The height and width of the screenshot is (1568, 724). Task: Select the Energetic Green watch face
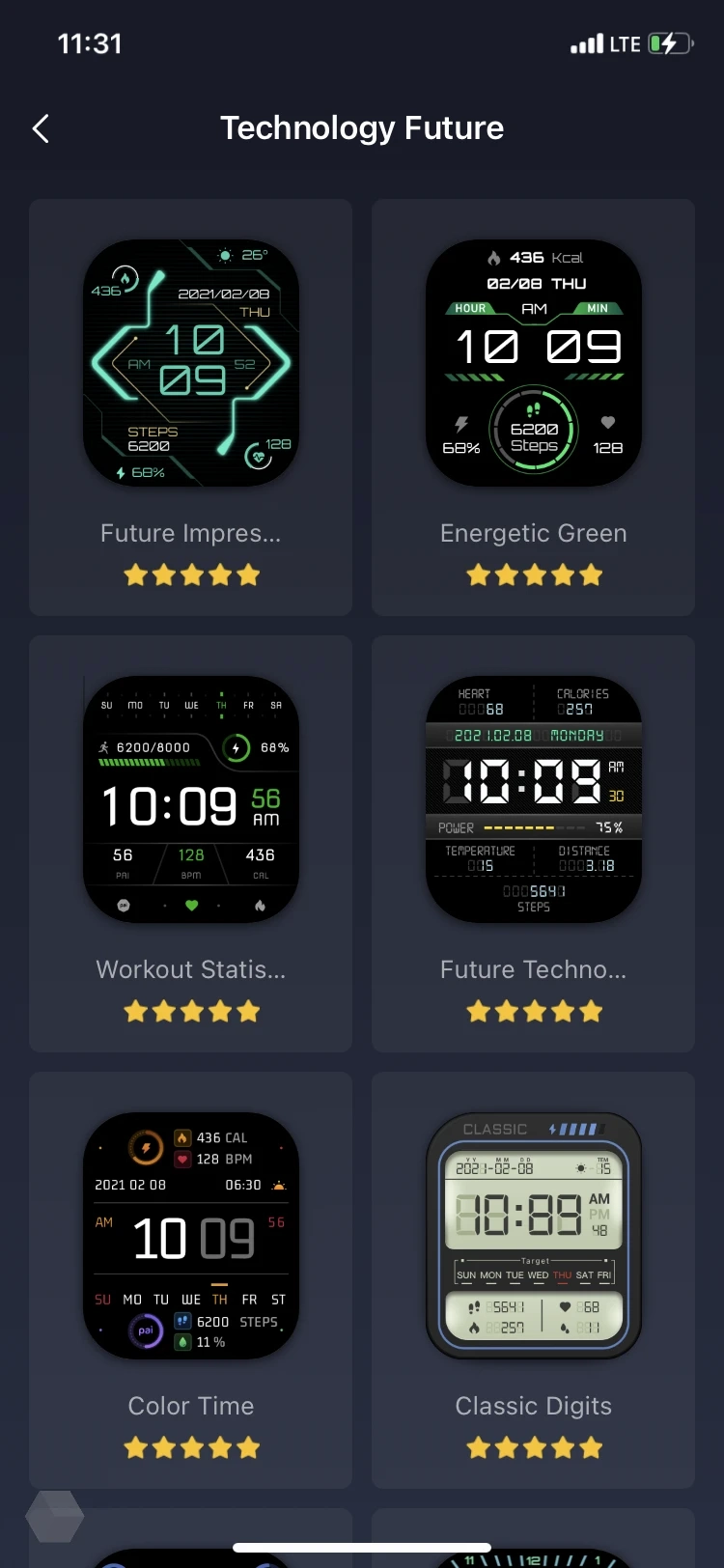coord(534,364)
